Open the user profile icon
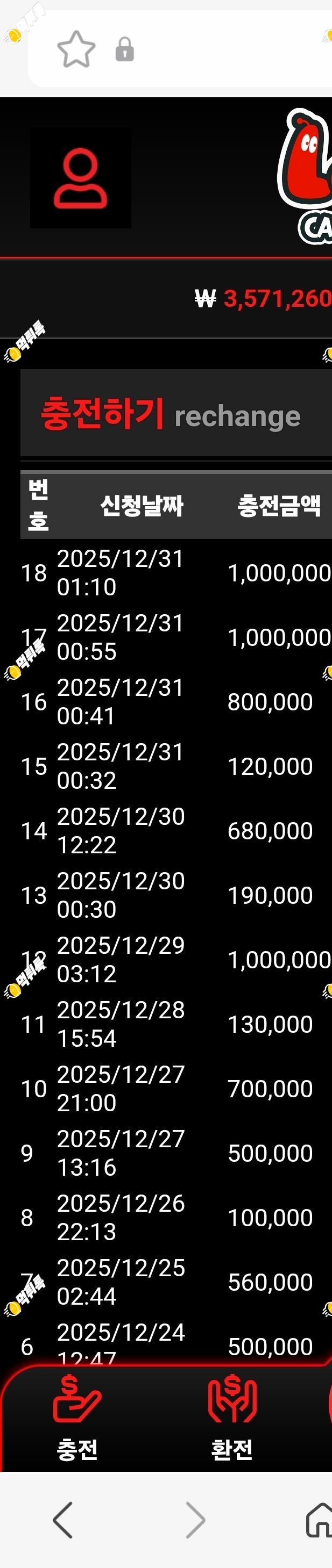The width and height of the screenshot is (332, 1568). tap(80, 179)
